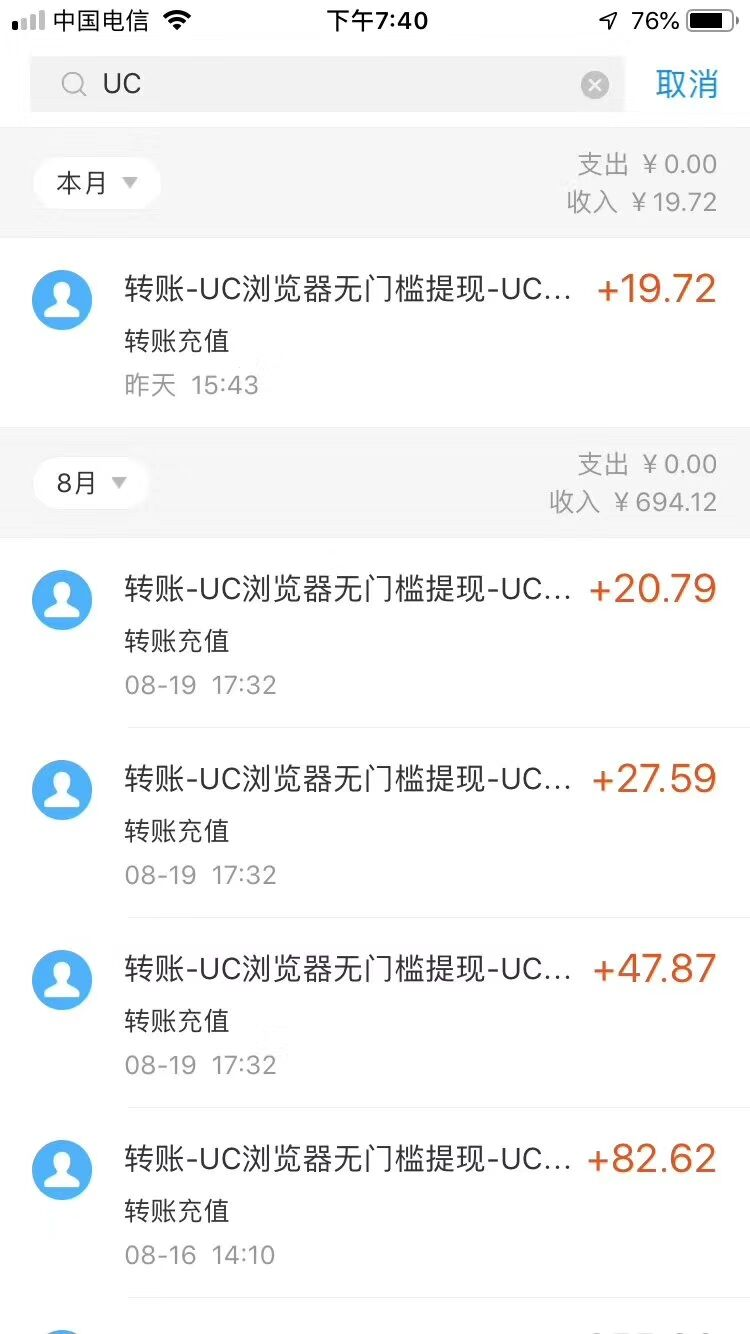Clear the search text with the X icon
Image resolution: width=750 pixels, height=1334 pixels.
tap(595, 85)
